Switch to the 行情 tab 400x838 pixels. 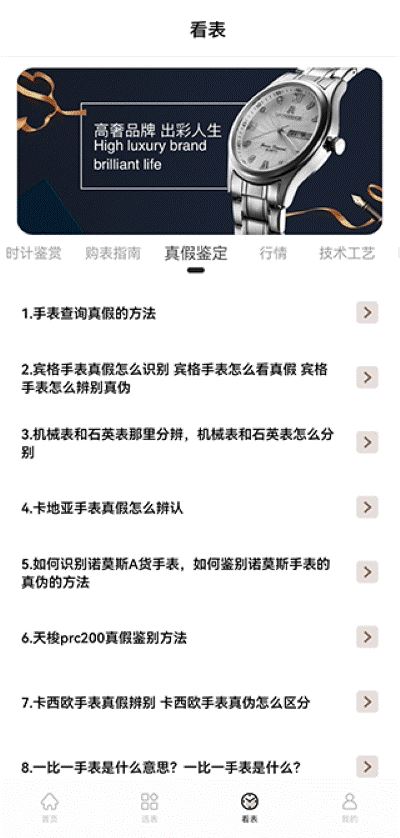coord(273,253)
